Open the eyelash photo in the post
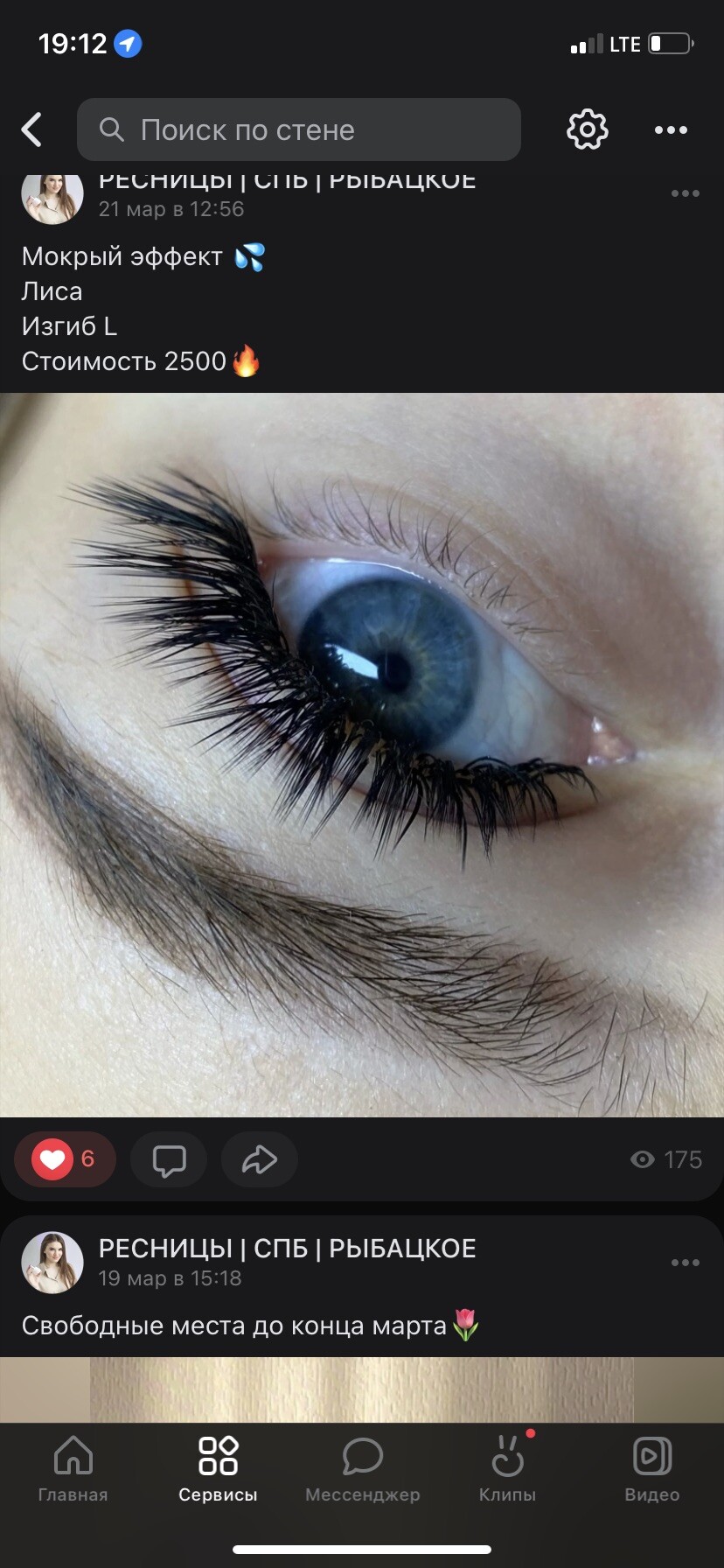 (362, 754)
